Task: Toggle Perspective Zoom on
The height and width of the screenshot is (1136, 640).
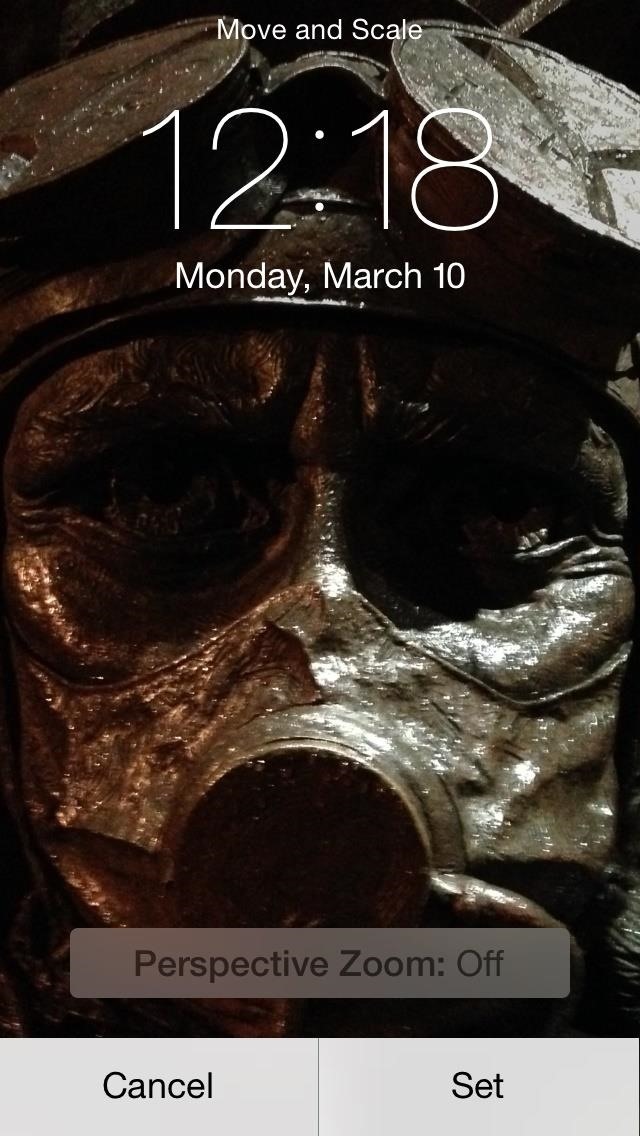Action: [x=319, y=964]
